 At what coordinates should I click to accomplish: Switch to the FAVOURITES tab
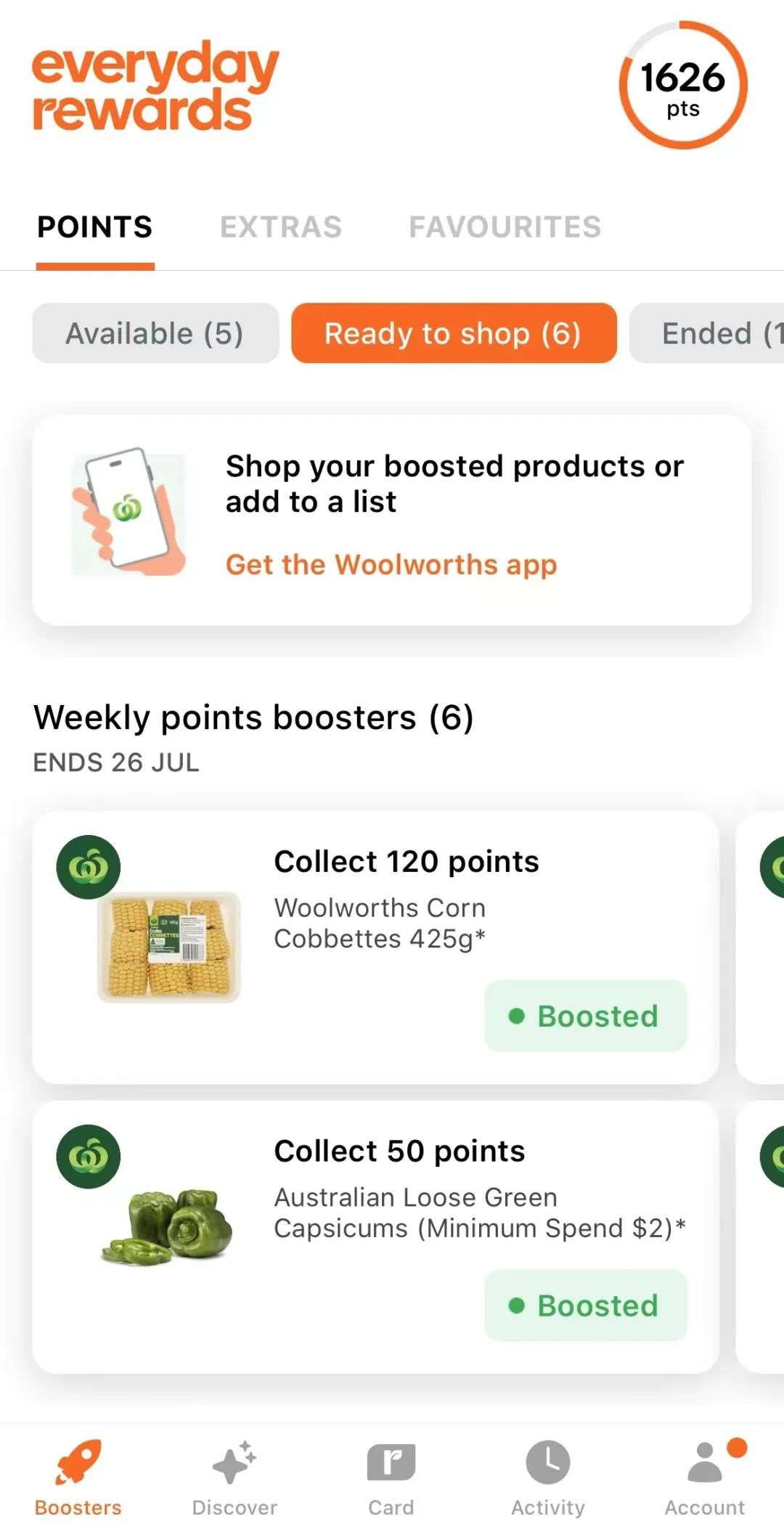505,227
